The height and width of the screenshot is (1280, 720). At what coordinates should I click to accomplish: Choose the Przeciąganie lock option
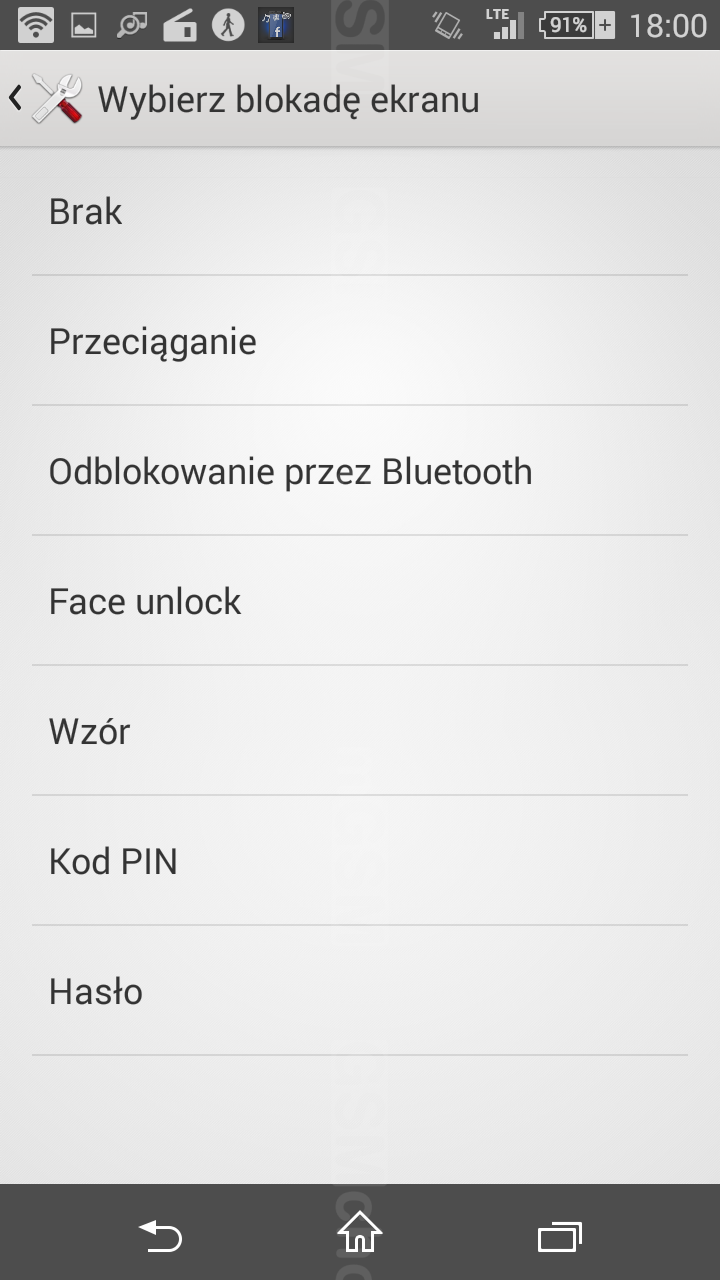(360, 341)
